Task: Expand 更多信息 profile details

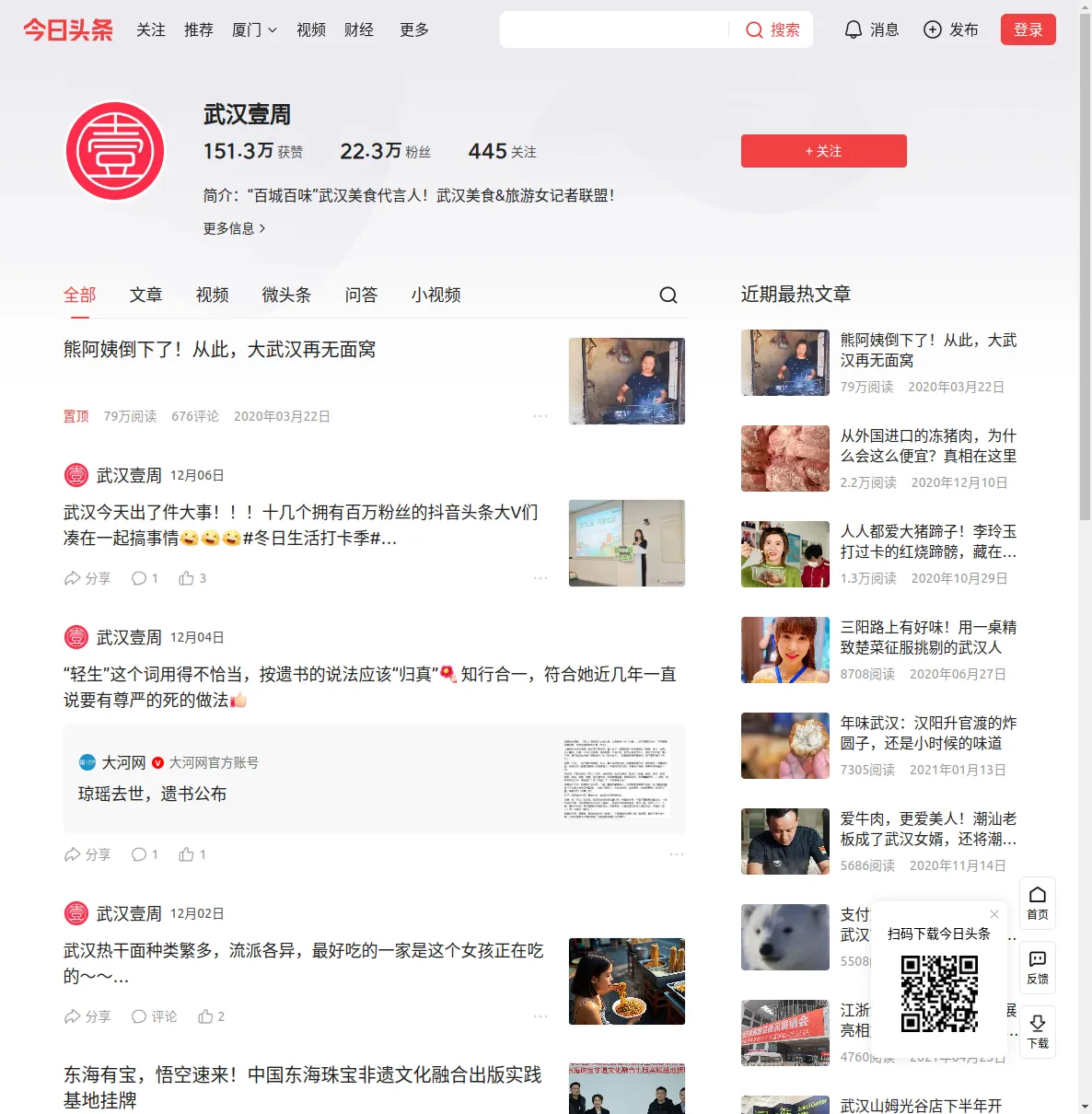Action: pyautogui.click(x=234, y=228)
